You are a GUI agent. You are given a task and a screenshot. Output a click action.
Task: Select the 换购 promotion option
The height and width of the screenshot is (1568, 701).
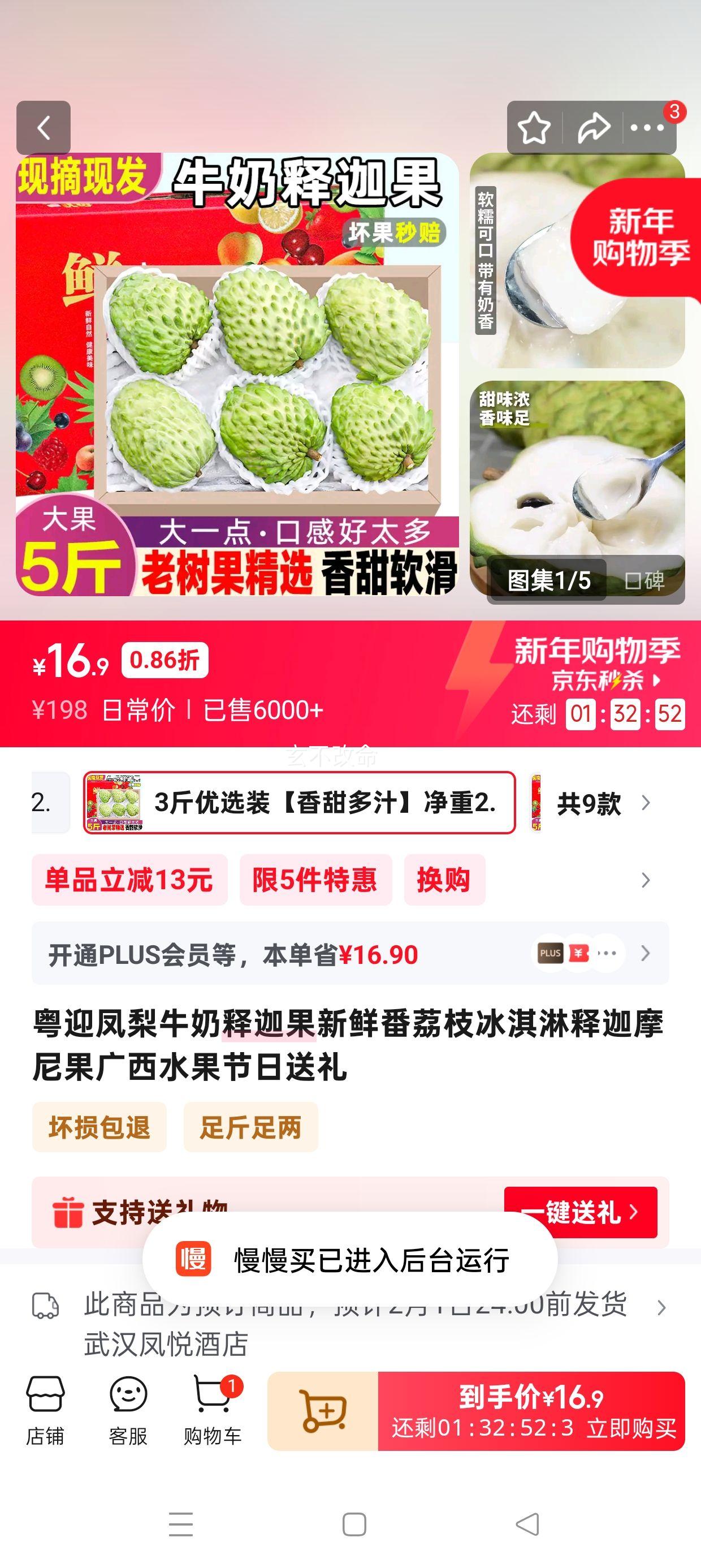tap(445, 881)
